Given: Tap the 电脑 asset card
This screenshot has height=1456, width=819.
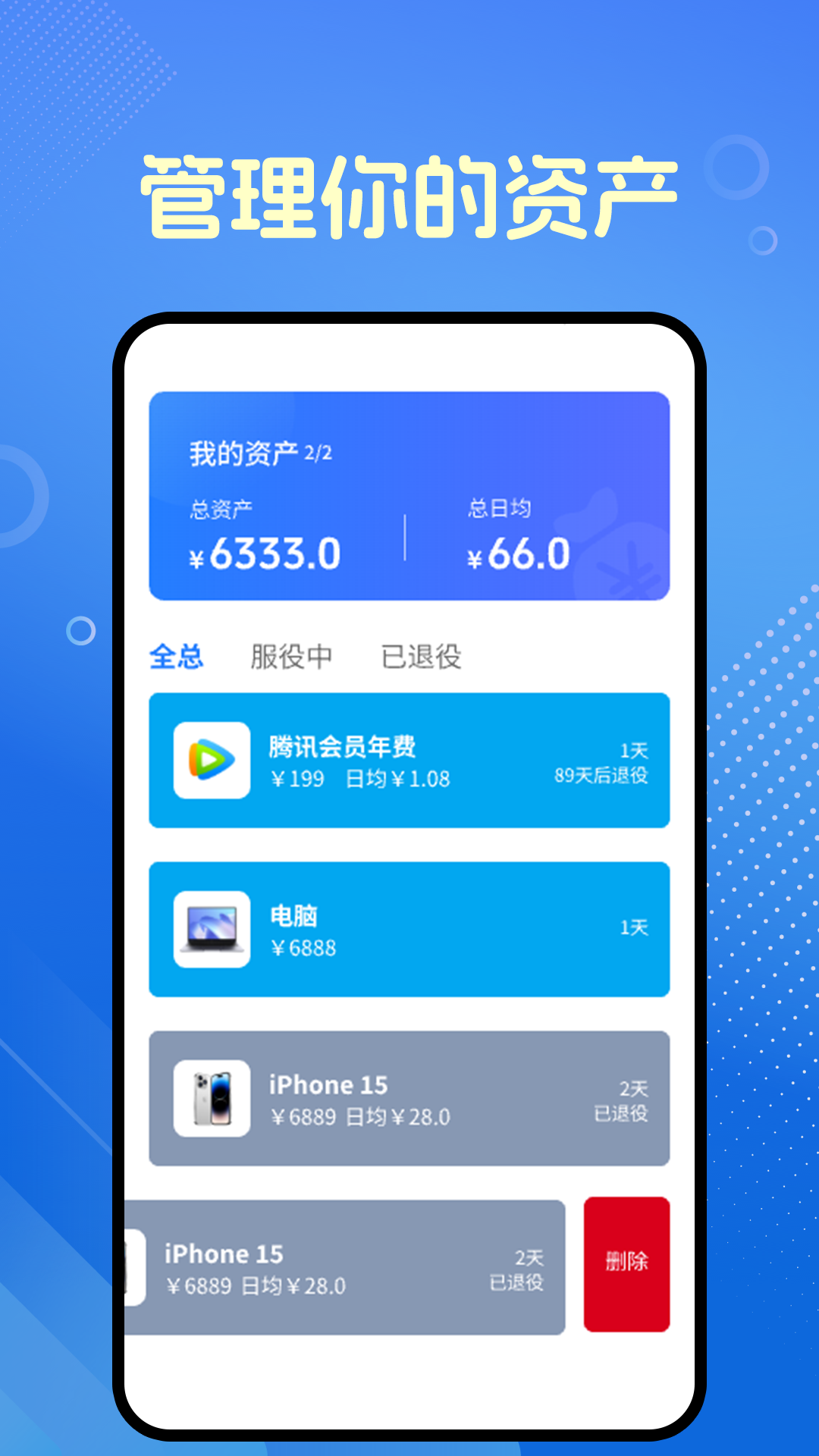Looking at the screenshot, I should click(x=409, y=930).
